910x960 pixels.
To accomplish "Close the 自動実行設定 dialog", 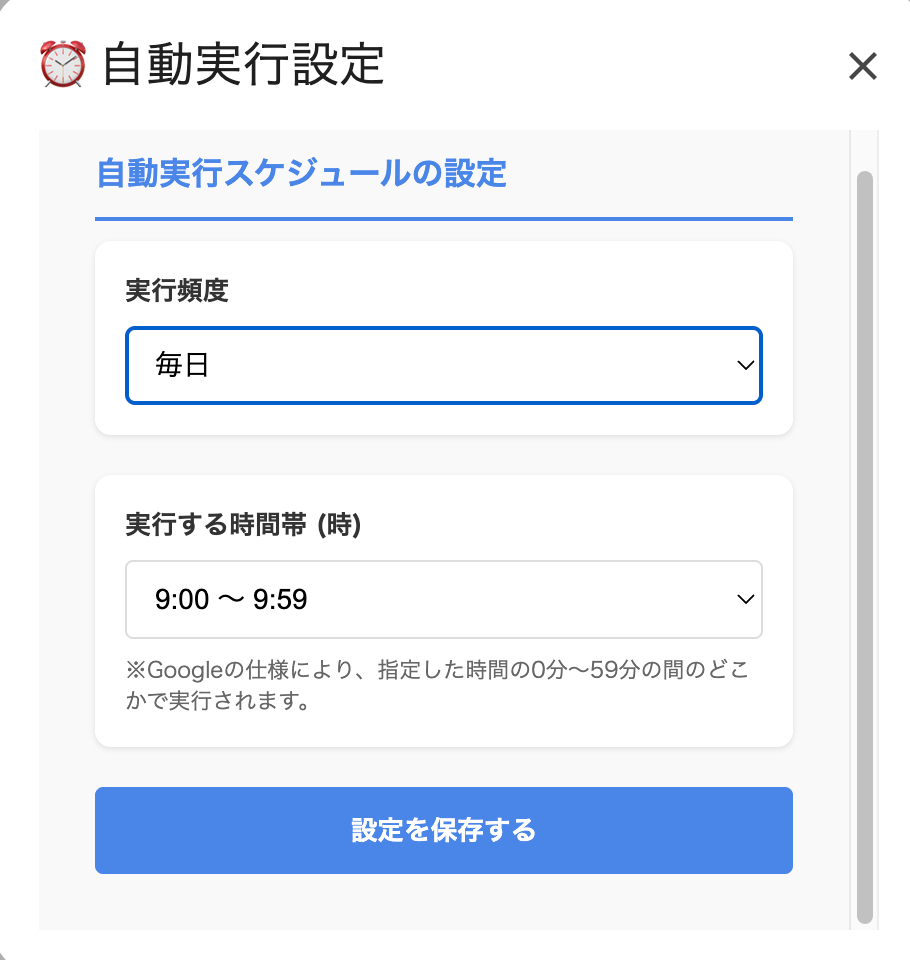I will pos(862,67).
